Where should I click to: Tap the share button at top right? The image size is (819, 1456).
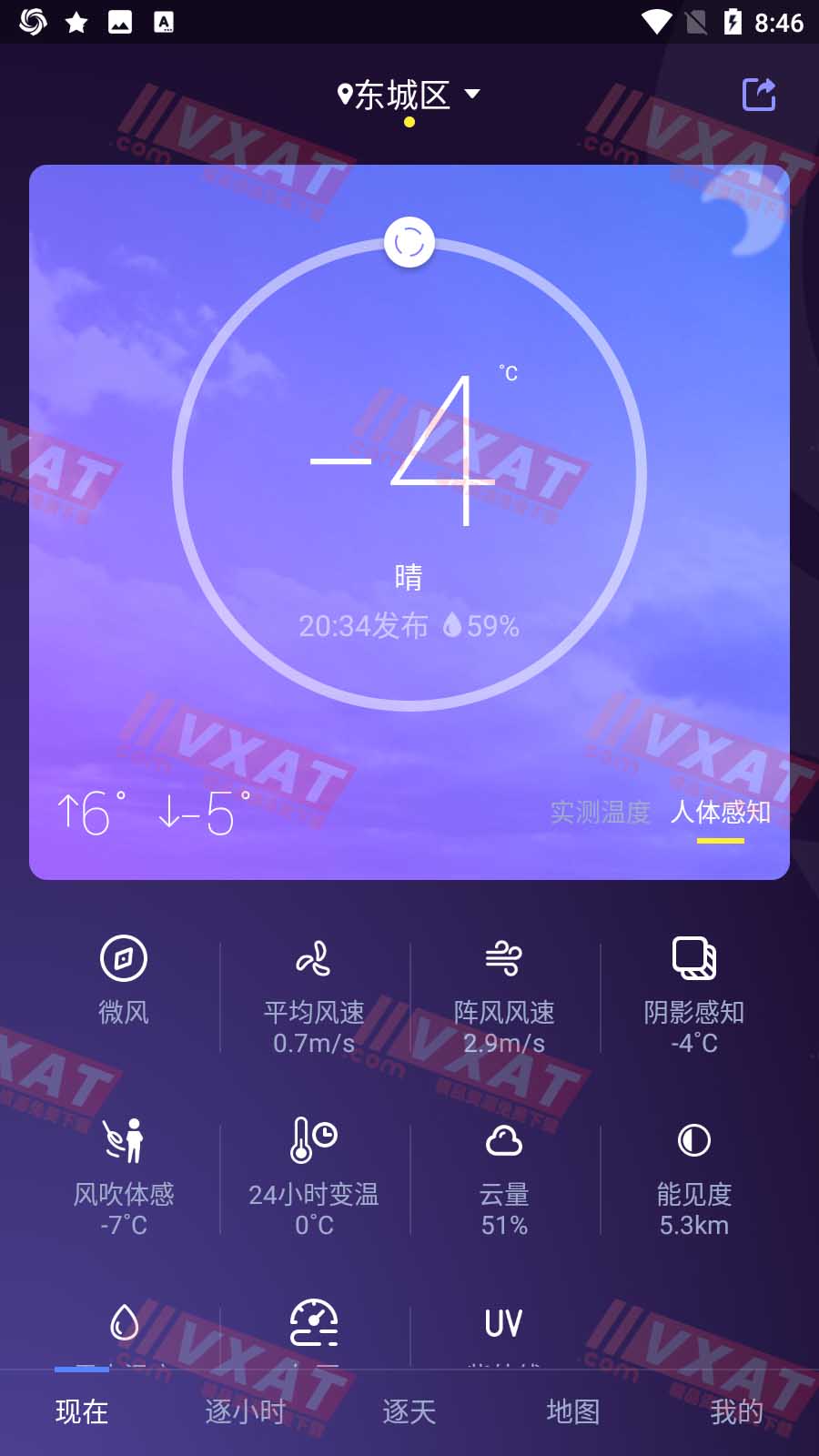(758, 92)
